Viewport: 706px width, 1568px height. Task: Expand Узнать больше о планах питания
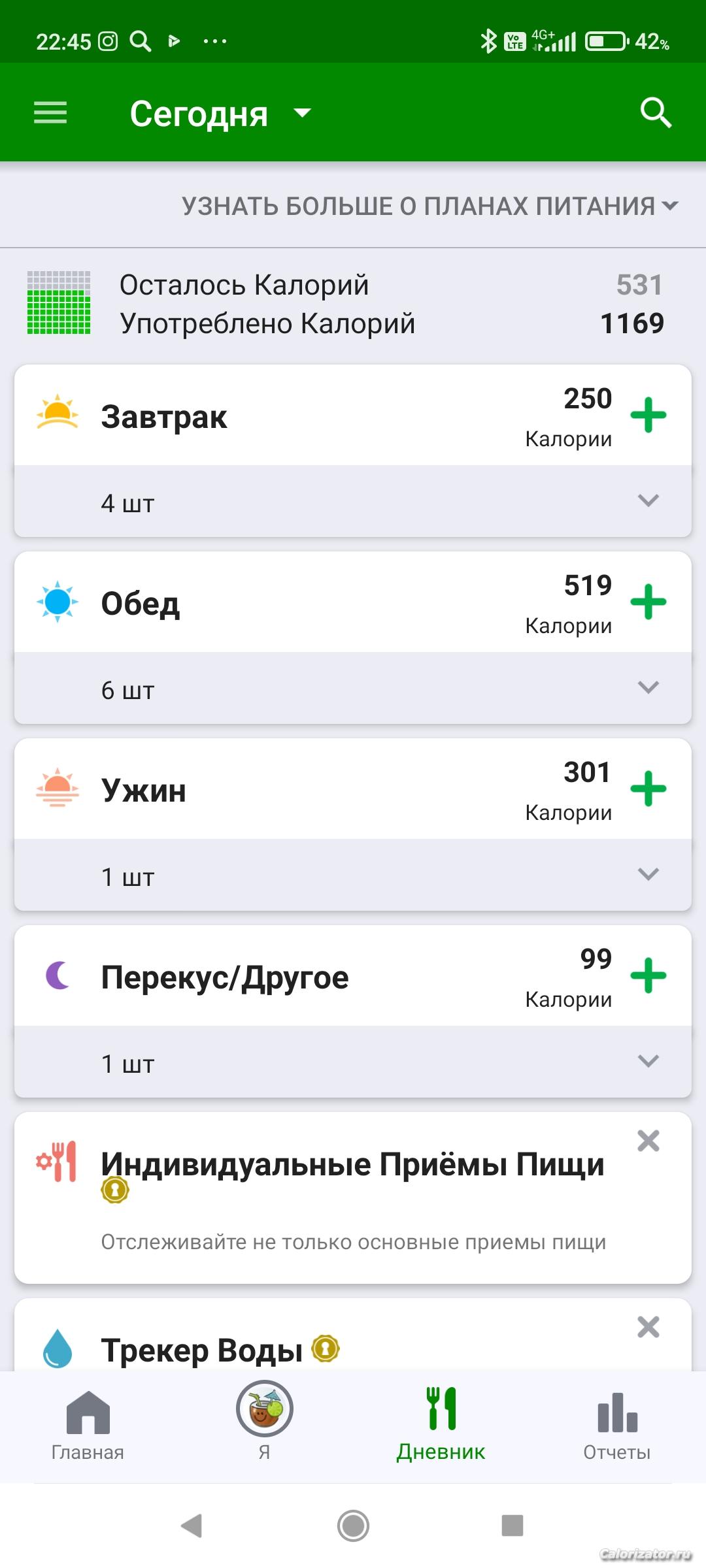point(429,206)
